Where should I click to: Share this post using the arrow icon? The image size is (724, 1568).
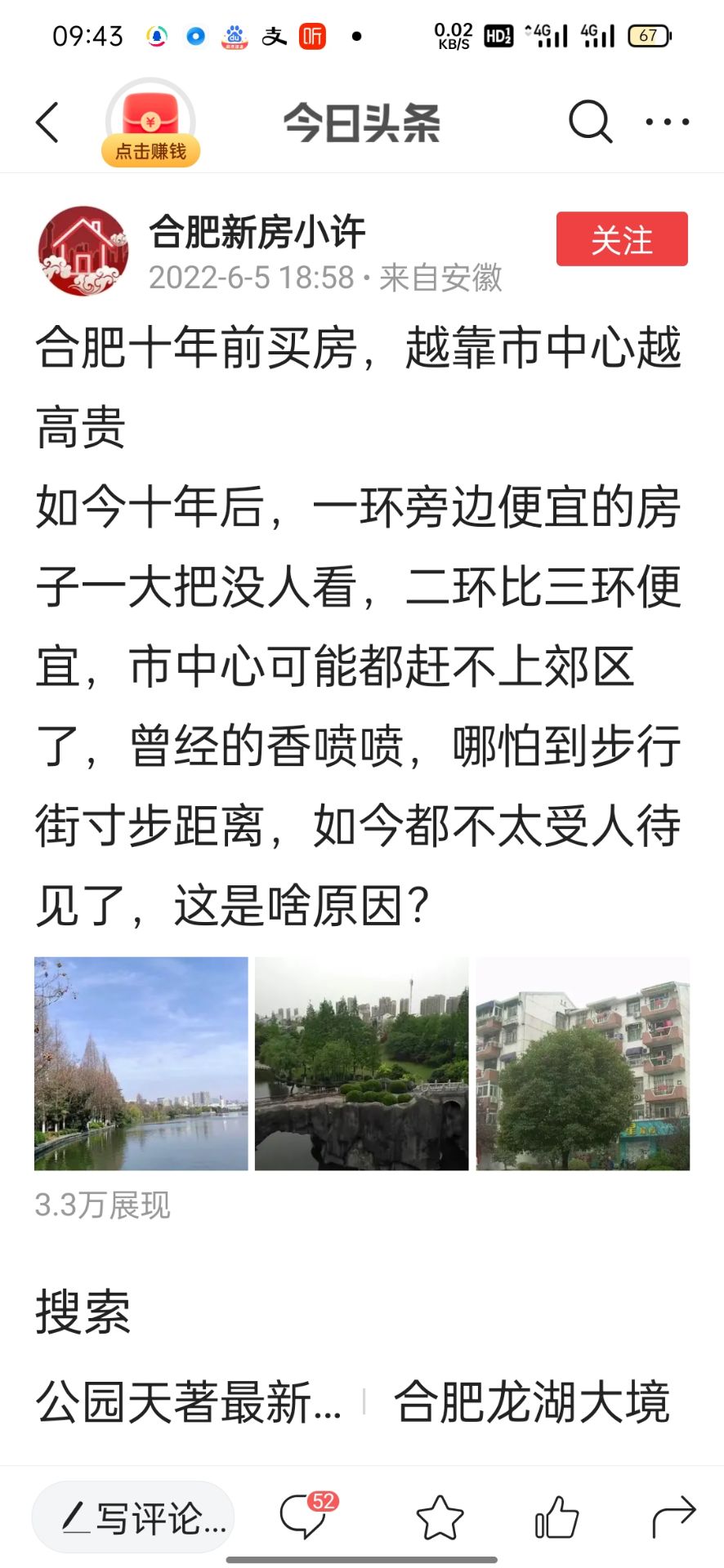tap(673, 1517)
